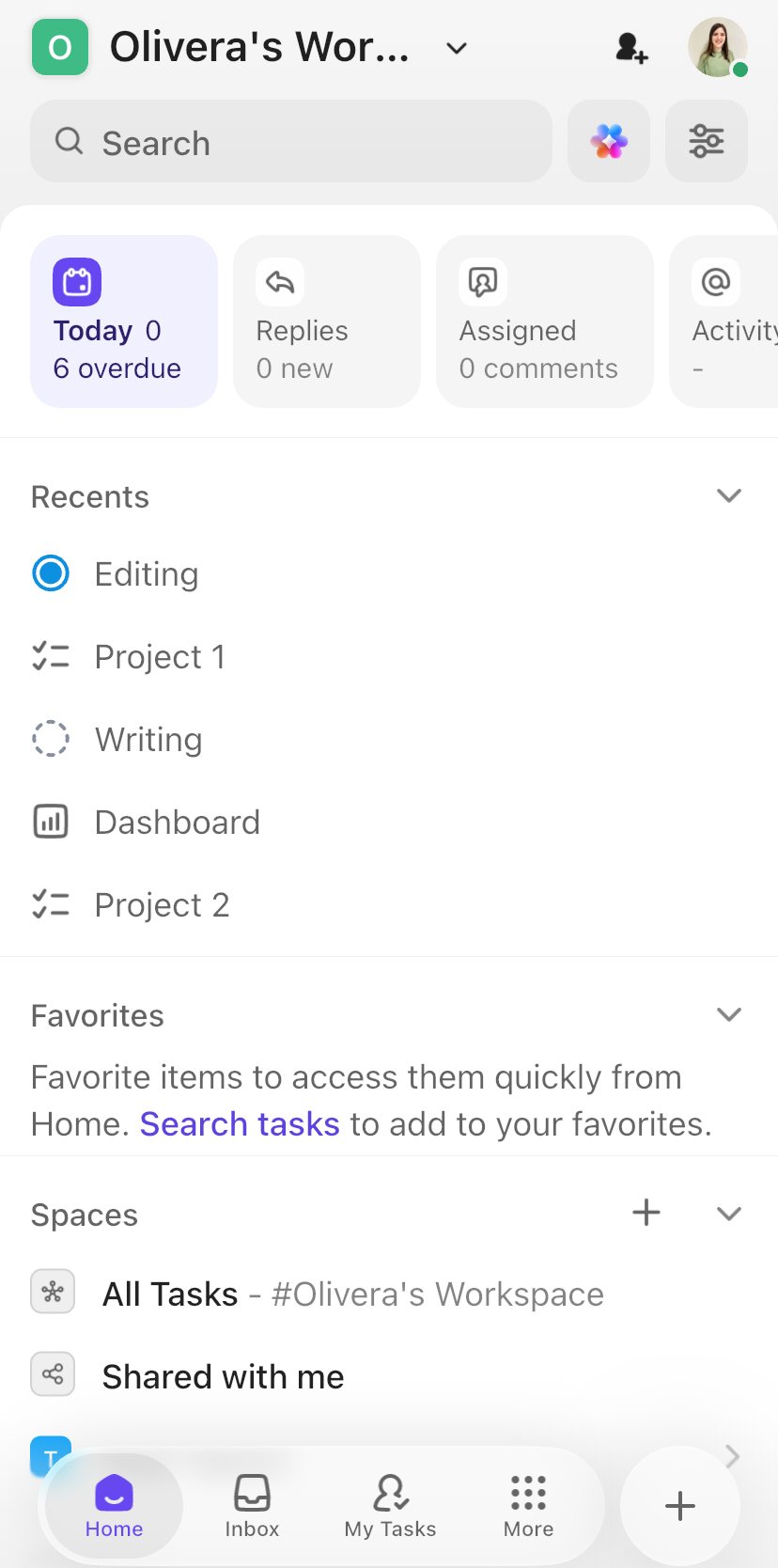Click the invite member icon
Image resolution: width=778 pixels, height=1568 pixels.
[x=631, y=49]
